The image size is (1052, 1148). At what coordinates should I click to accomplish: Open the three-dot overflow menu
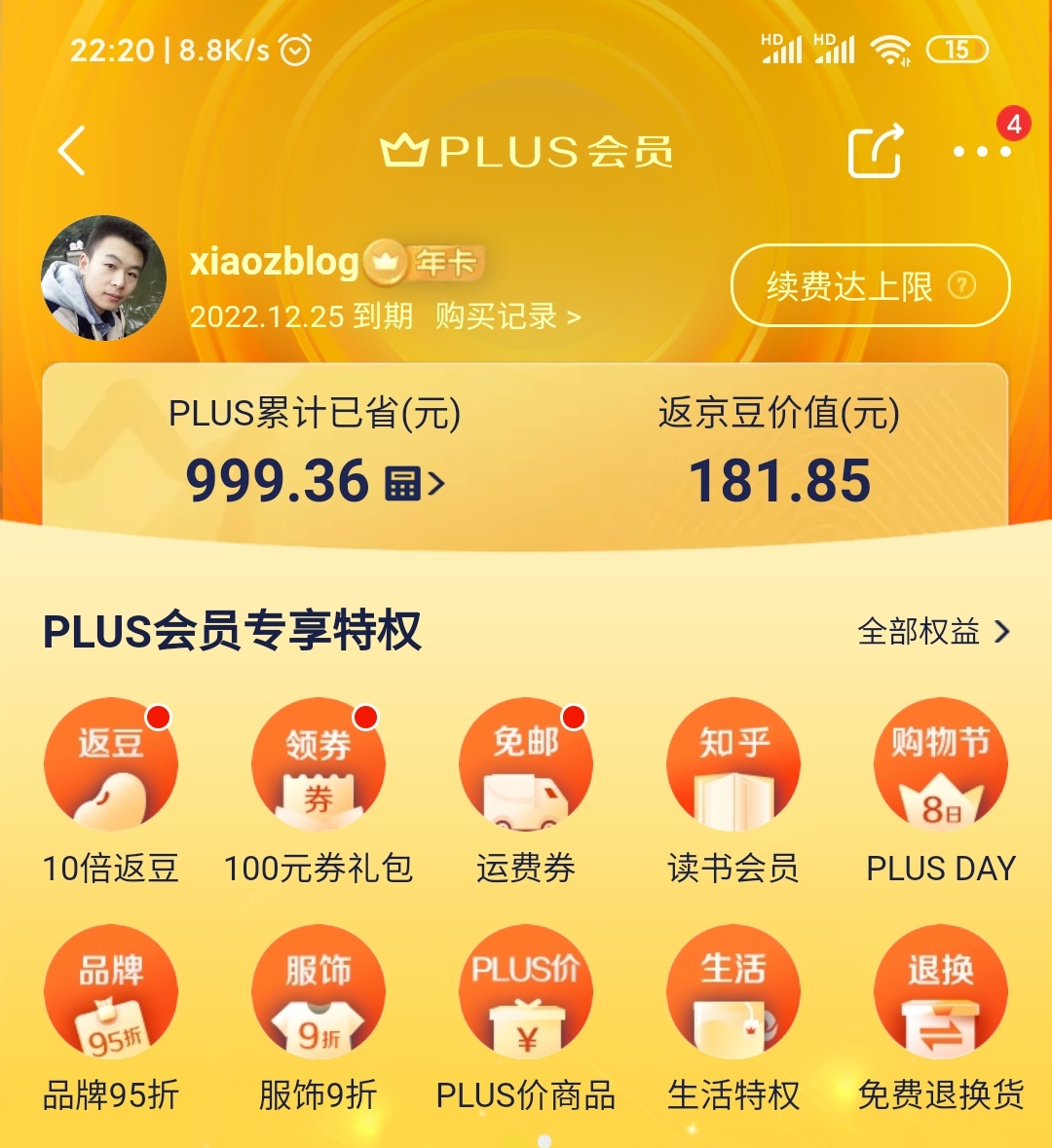[981, 151]
